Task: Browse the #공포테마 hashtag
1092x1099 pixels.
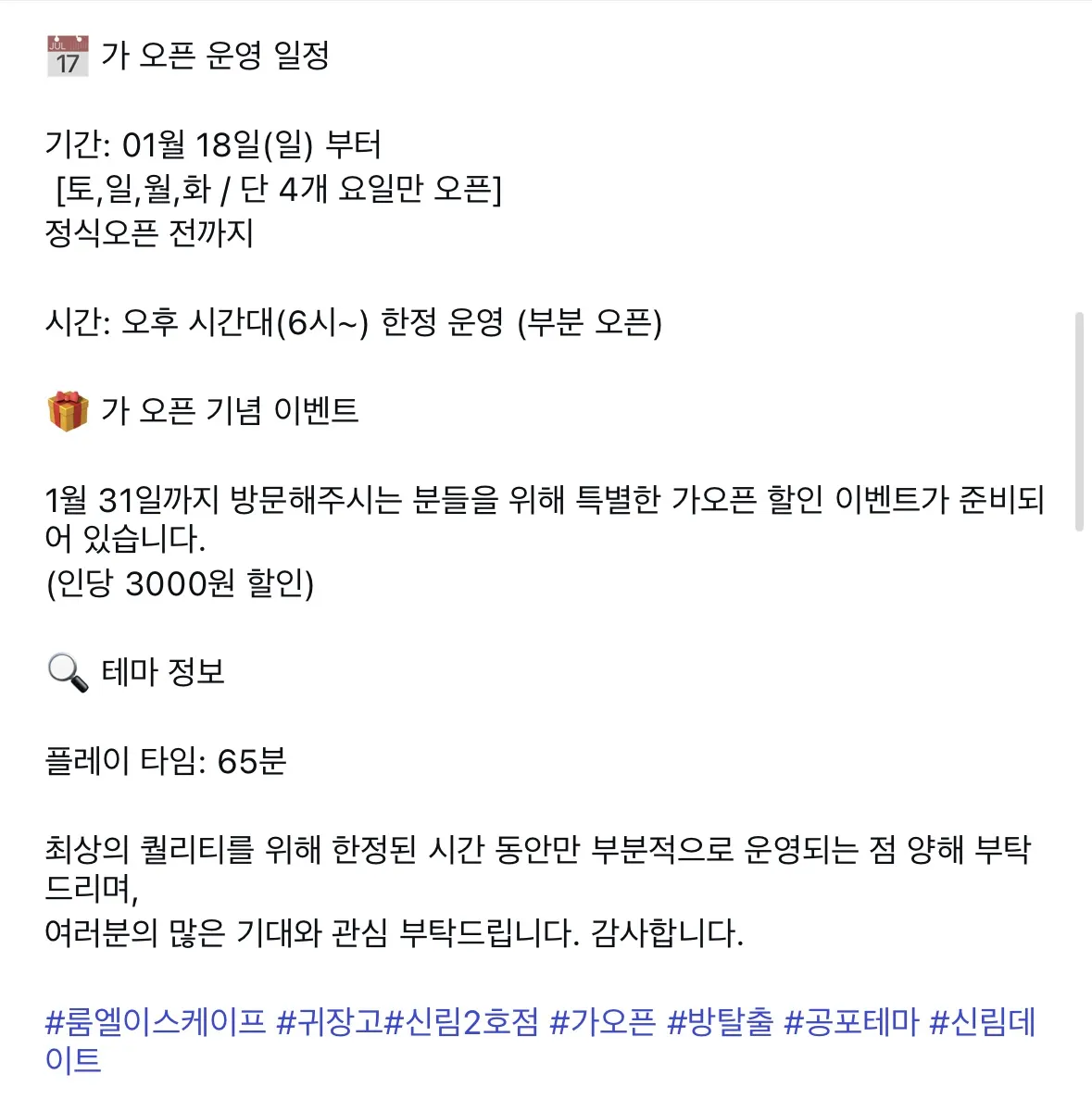Action: (851, 1023)
